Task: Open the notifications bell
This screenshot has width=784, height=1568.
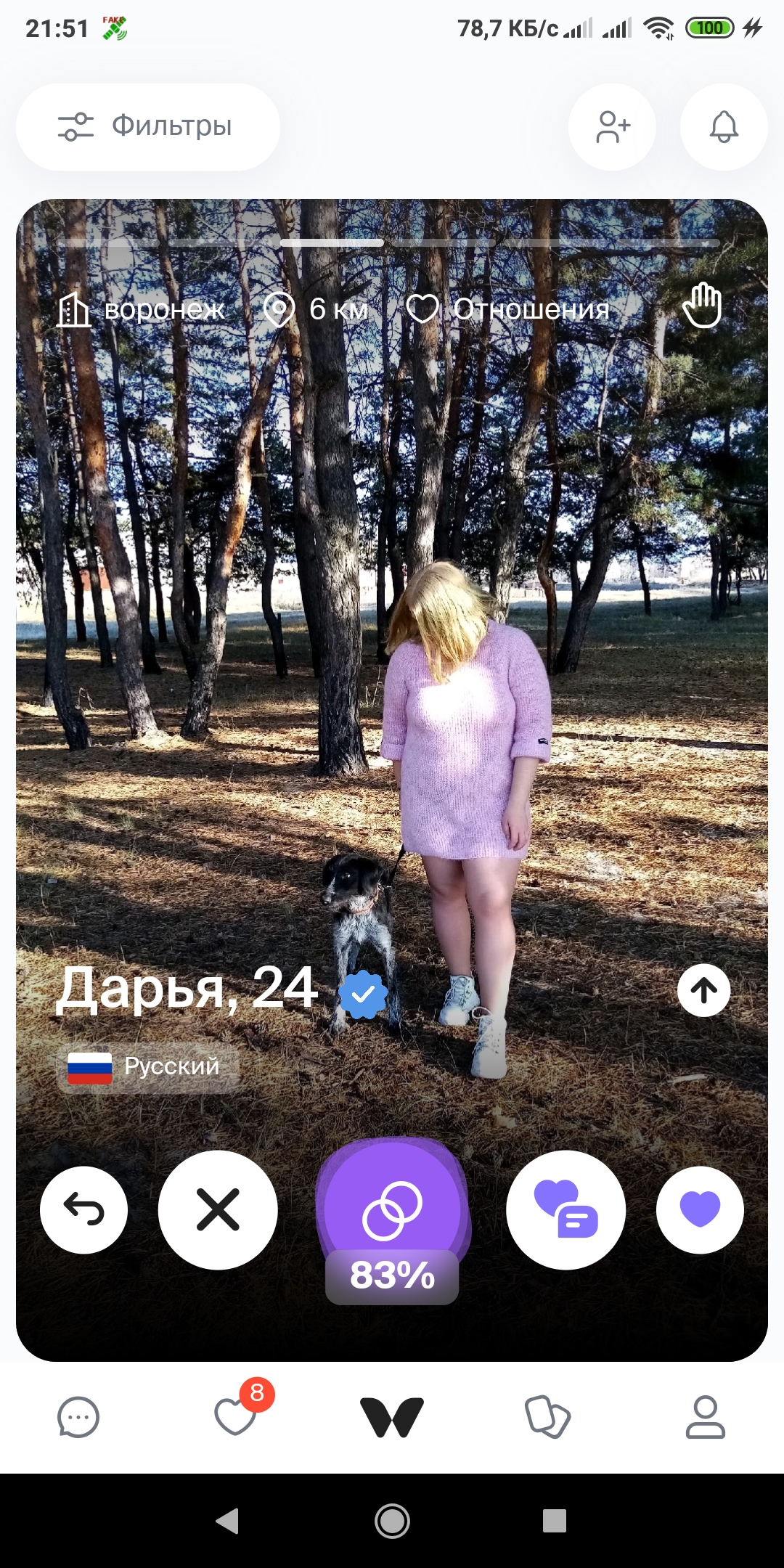Action: (x=723, y=127)
